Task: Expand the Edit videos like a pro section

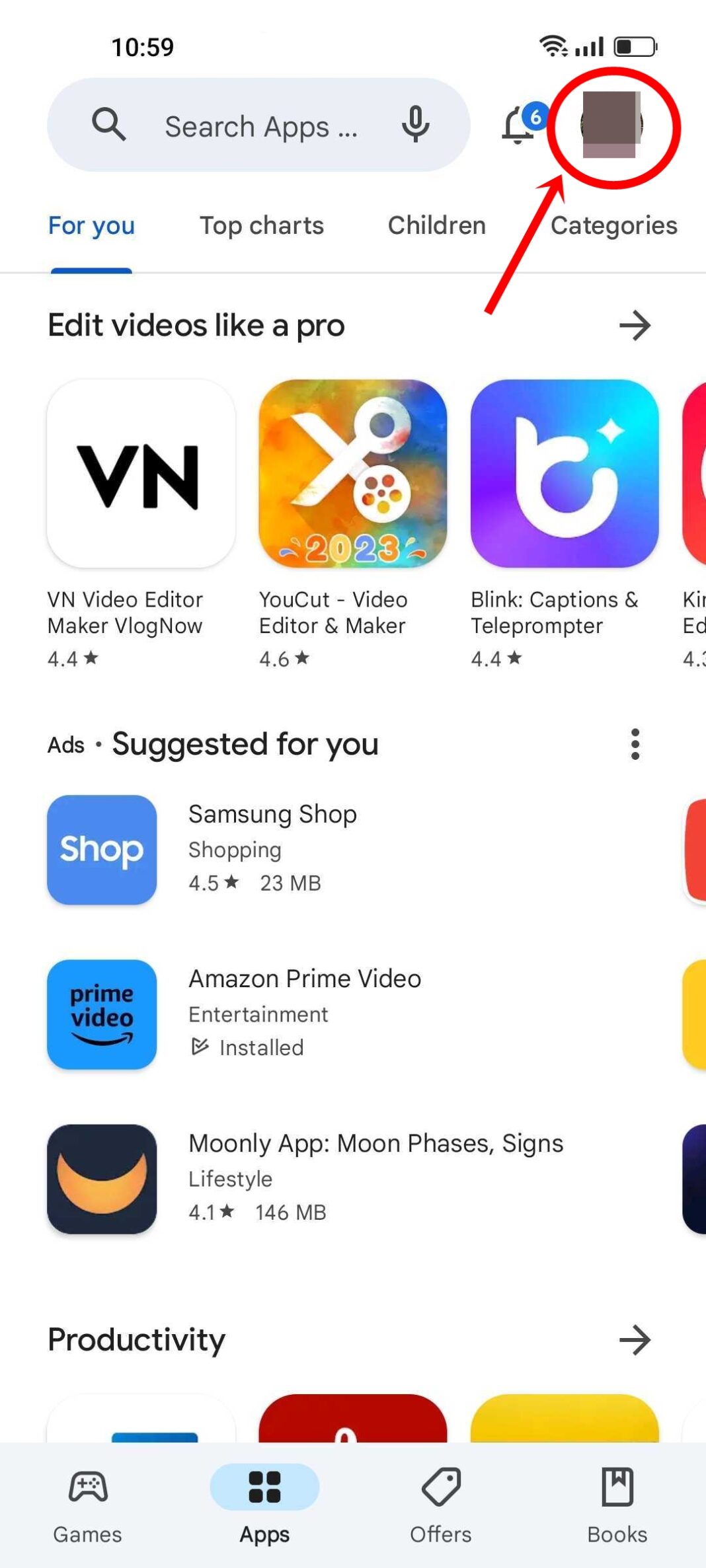Action: point(633,325)
